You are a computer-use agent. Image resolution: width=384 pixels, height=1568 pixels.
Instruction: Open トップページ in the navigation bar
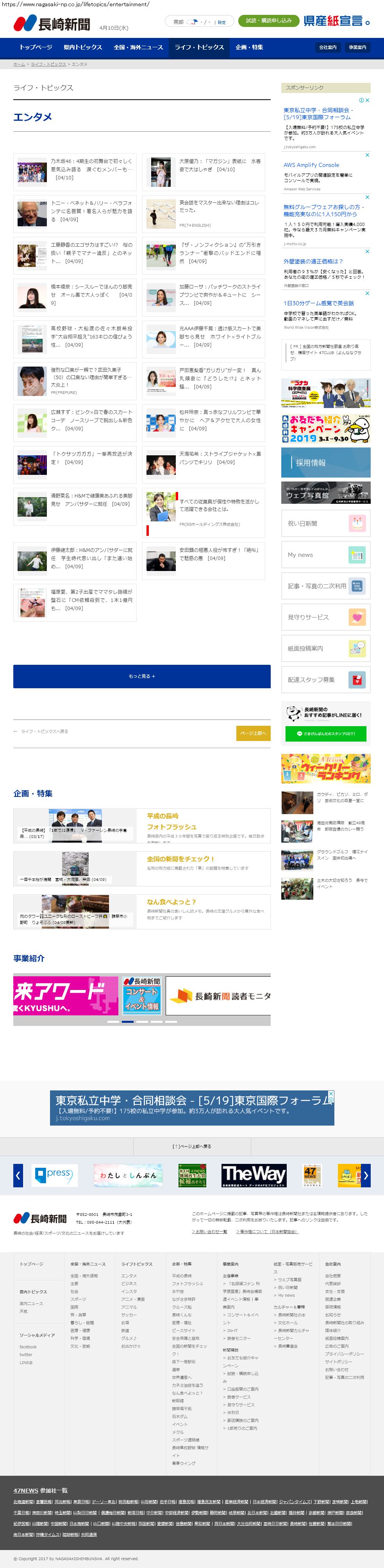[35, 47]
